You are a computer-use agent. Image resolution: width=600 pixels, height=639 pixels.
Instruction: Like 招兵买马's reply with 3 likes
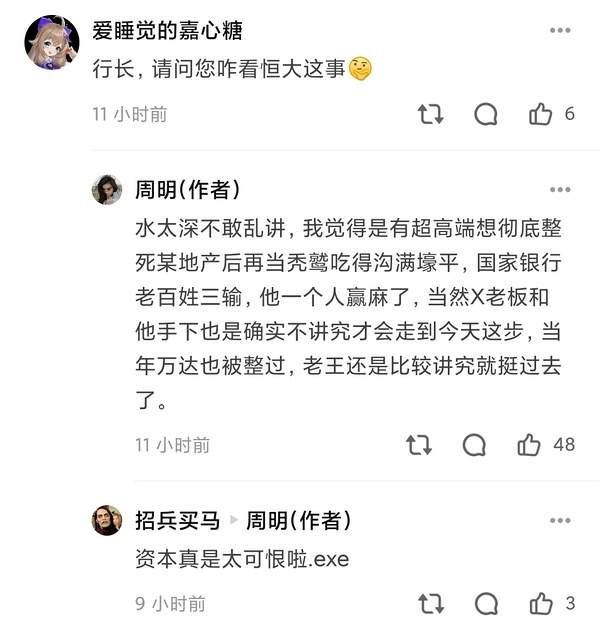point(541,604)
